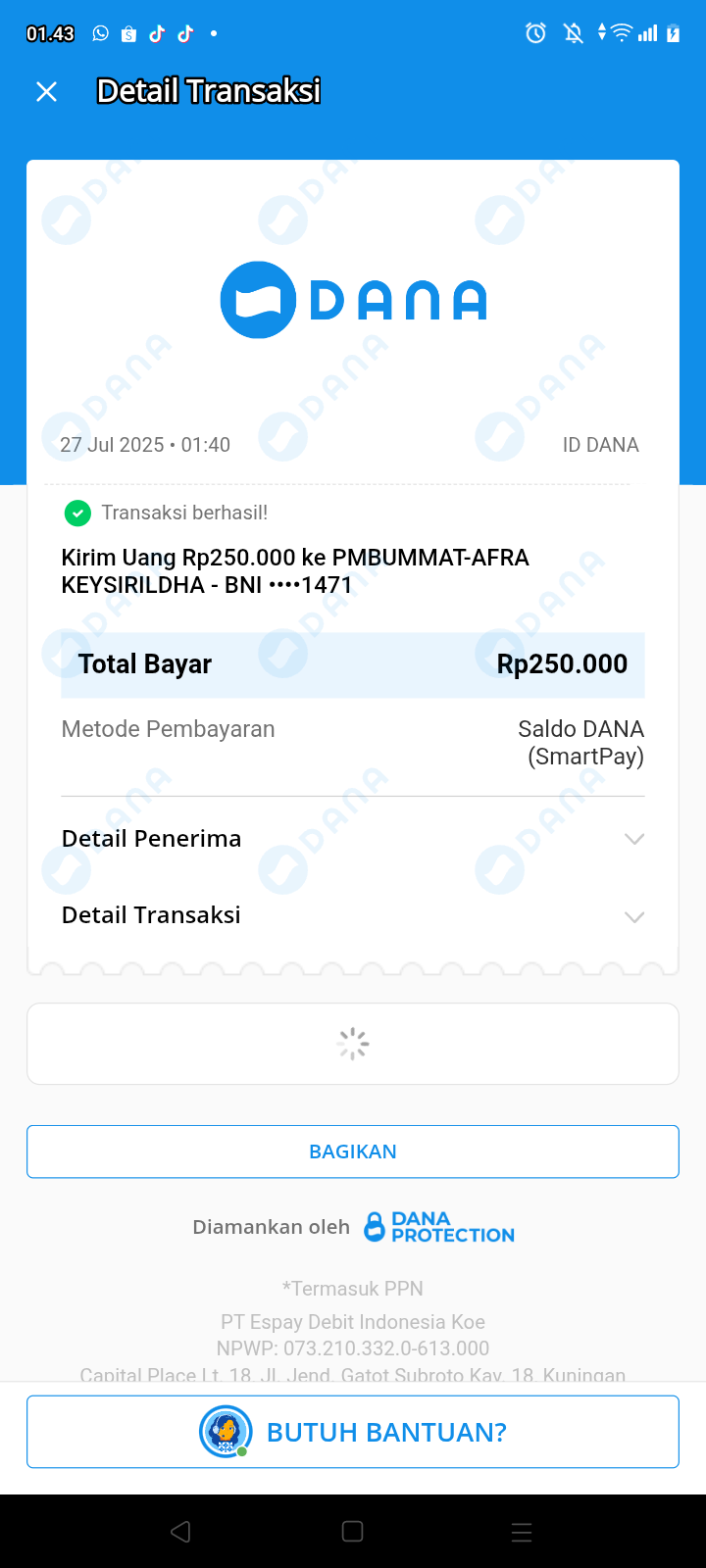Go back with the system back button

[180, 1532]
